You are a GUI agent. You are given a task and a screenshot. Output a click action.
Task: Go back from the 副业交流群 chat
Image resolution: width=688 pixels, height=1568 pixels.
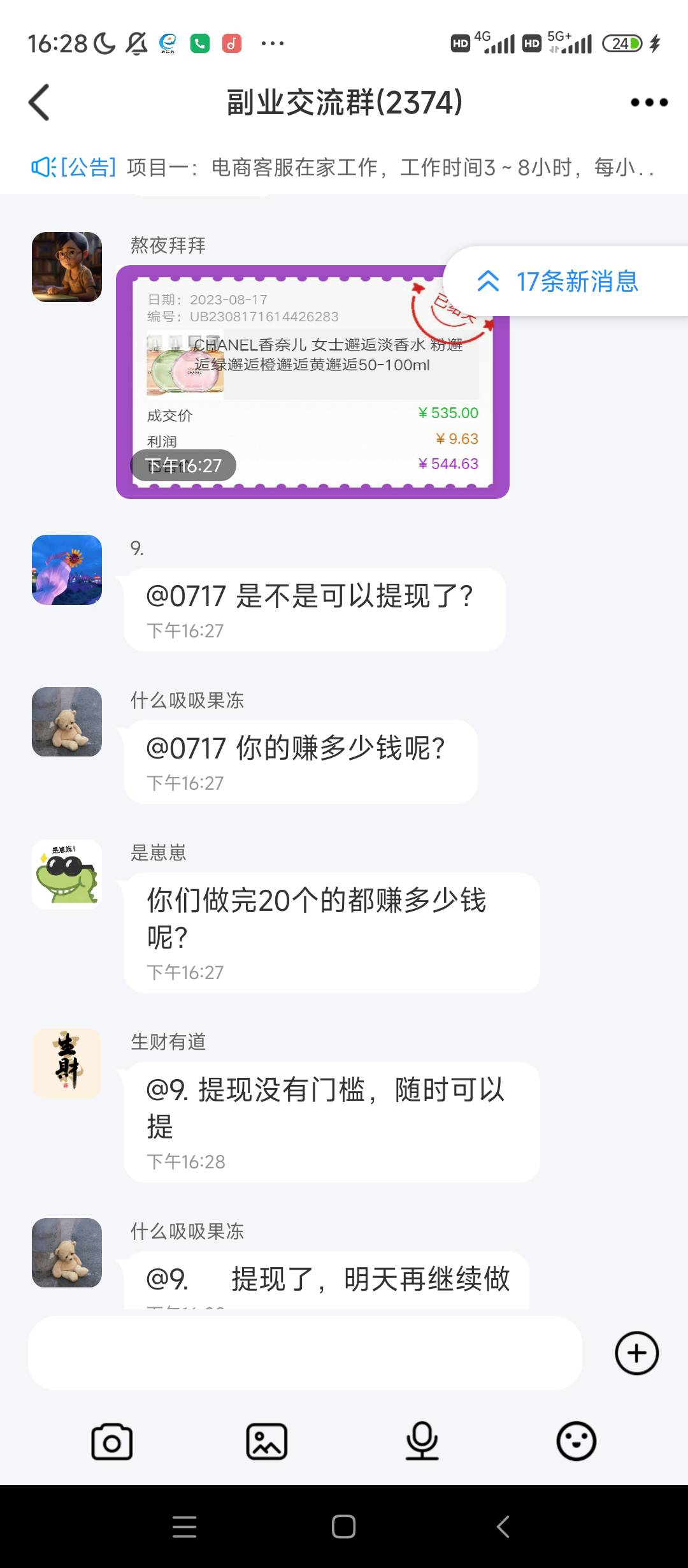[39, 103]
